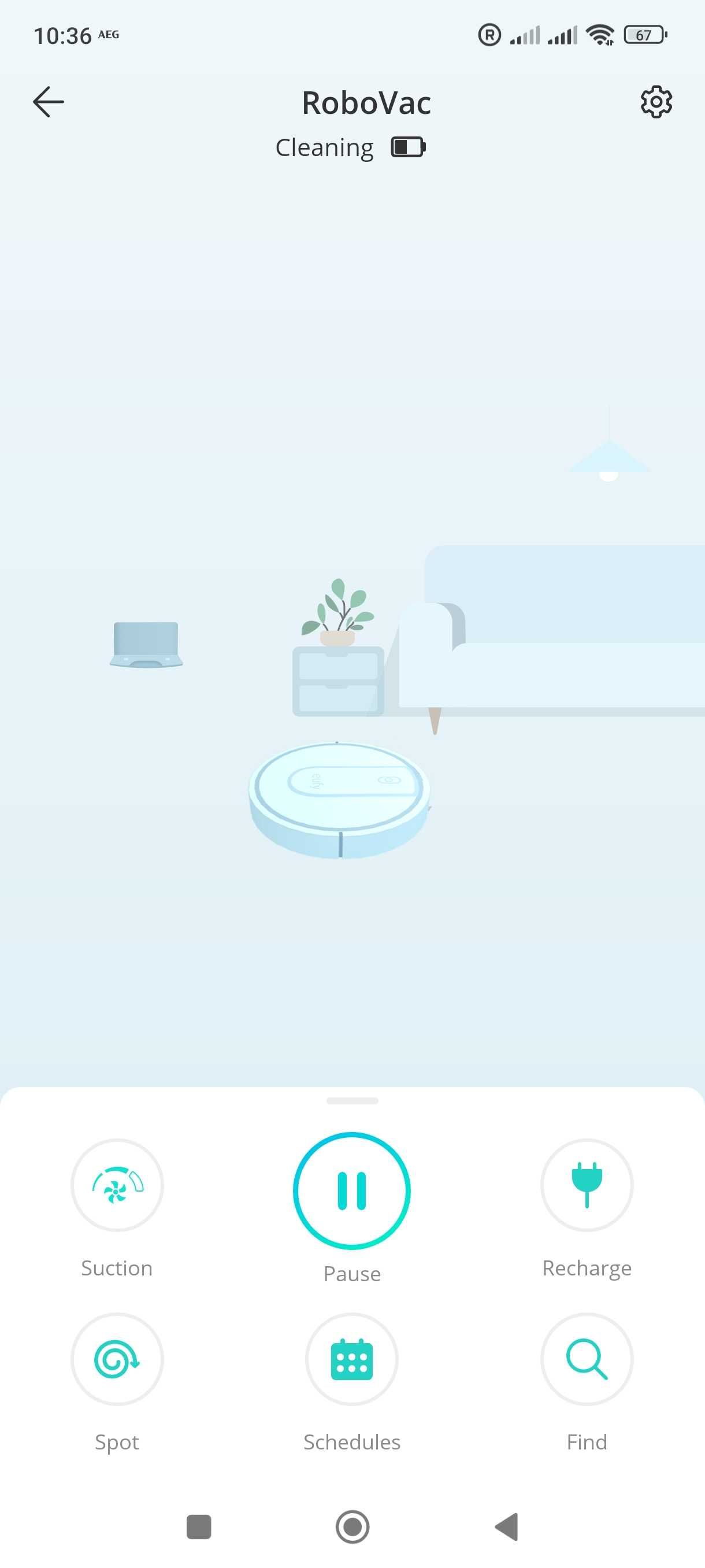The image size is (705, 1568).
Task: Go to system home screen
Action: [352, 1526]
